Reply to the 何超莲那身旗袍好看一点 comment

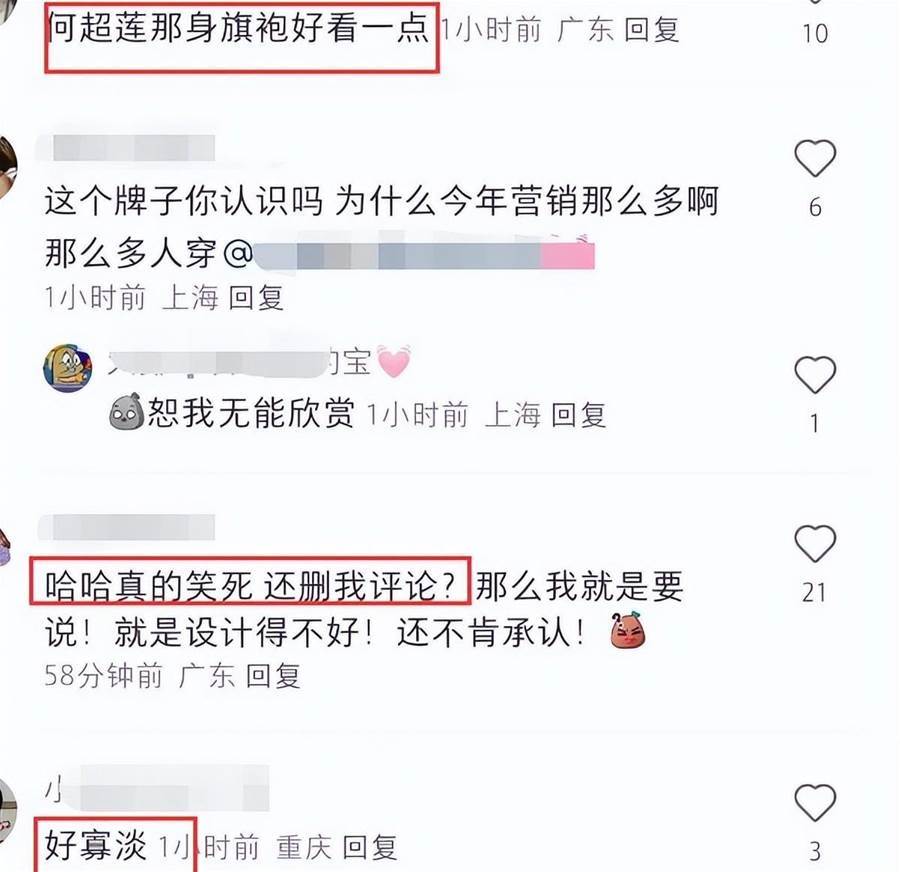tap(651, 29)
